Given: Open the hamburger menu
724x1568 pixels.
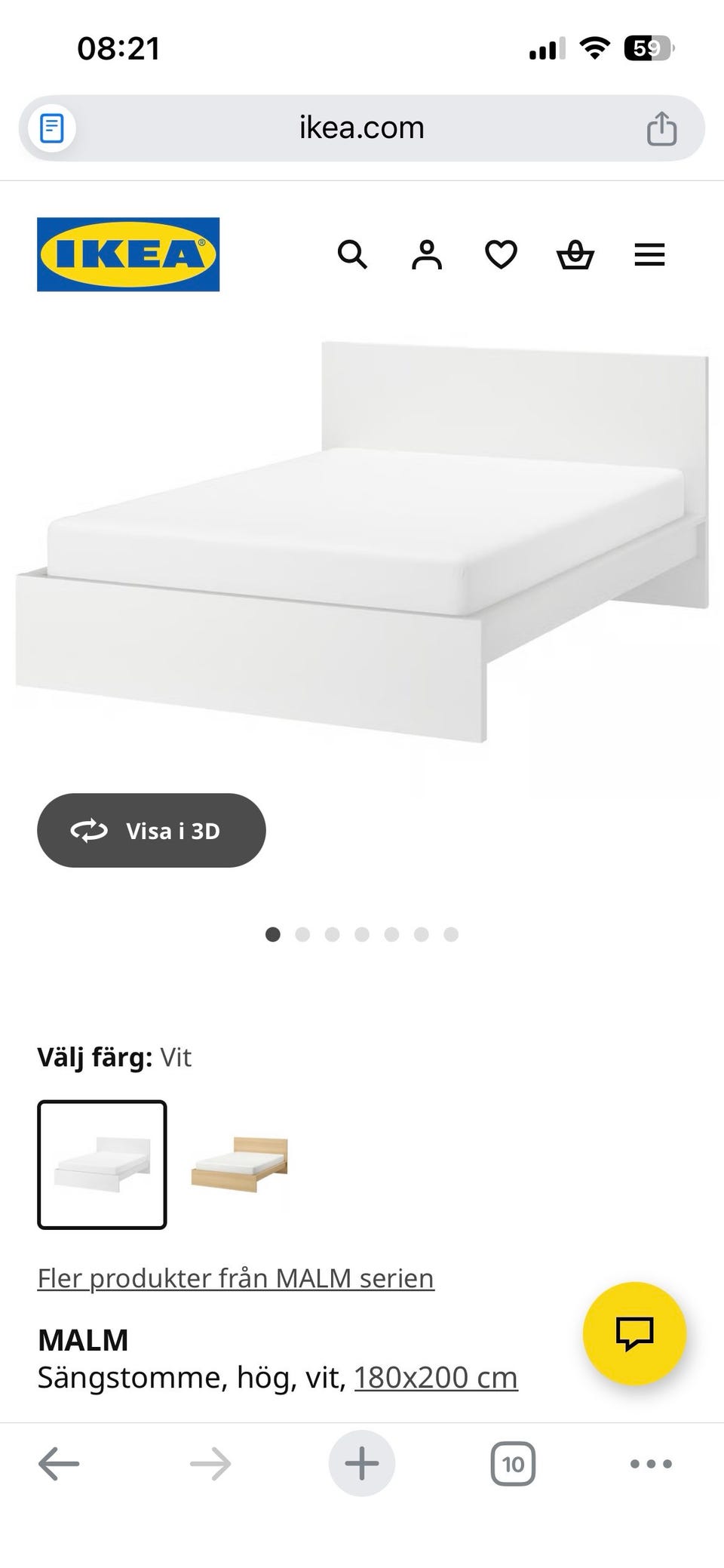Looking at the screenshot, I should [649, 255].
